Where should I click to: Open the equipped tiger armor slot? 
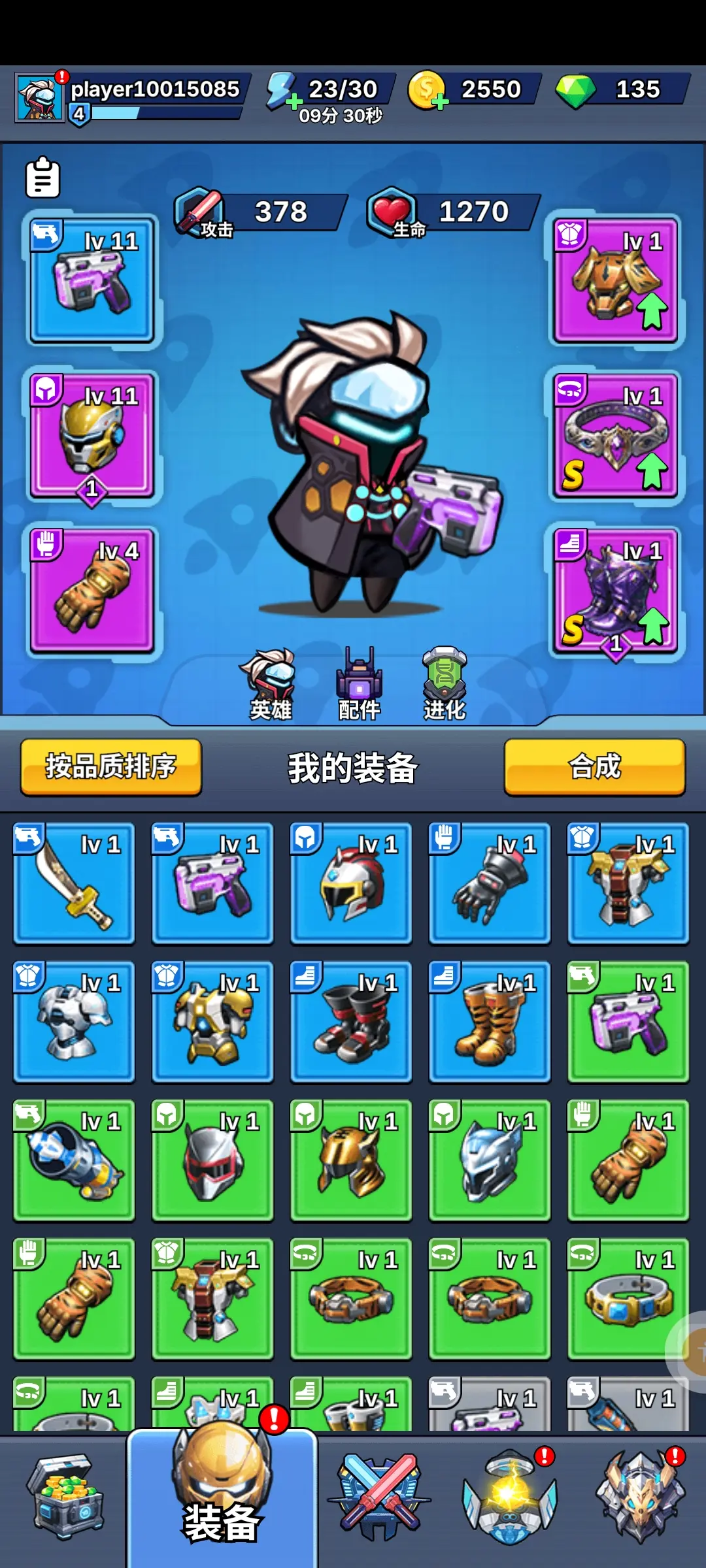pos(615,280)
